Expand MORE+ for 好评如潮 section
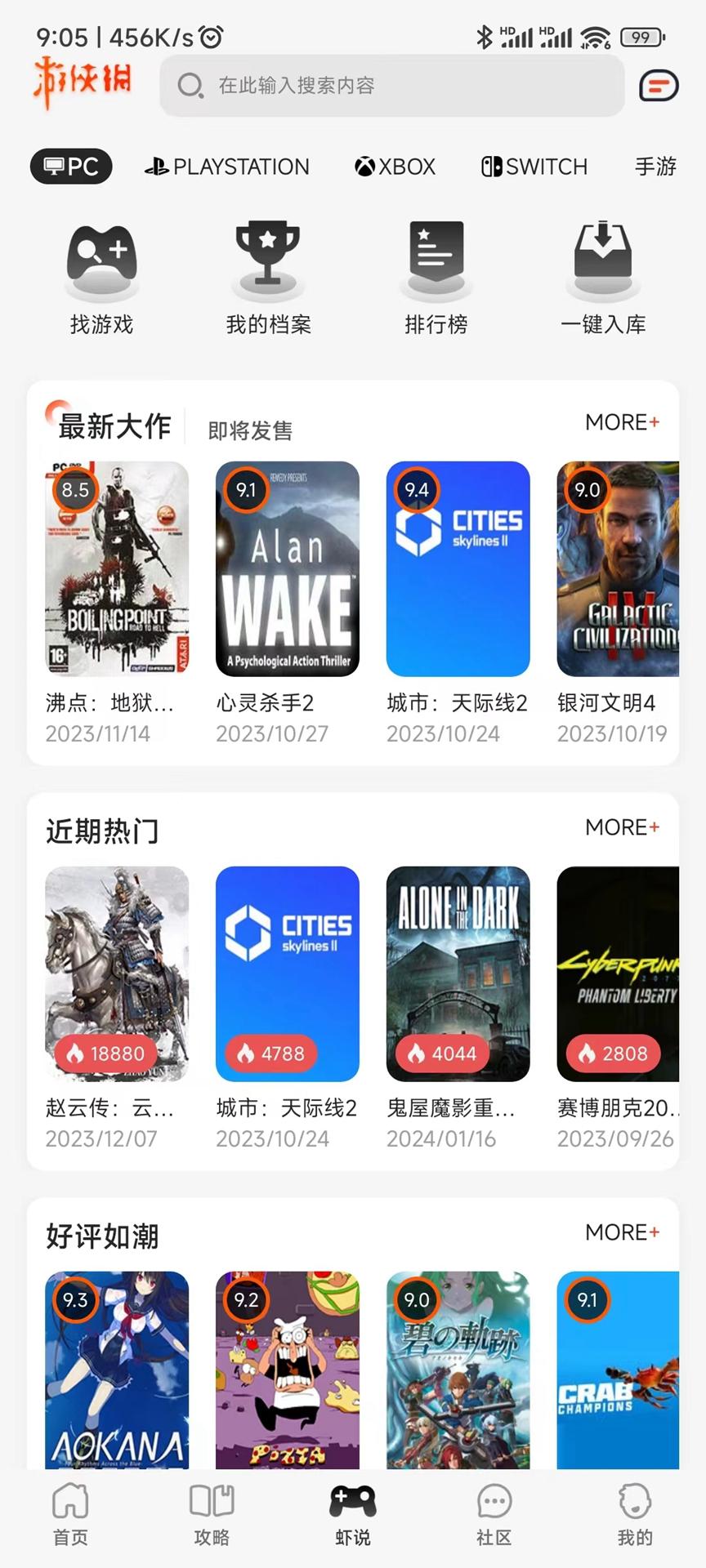The image size is (706, 1568). (x=621, y=1232)
